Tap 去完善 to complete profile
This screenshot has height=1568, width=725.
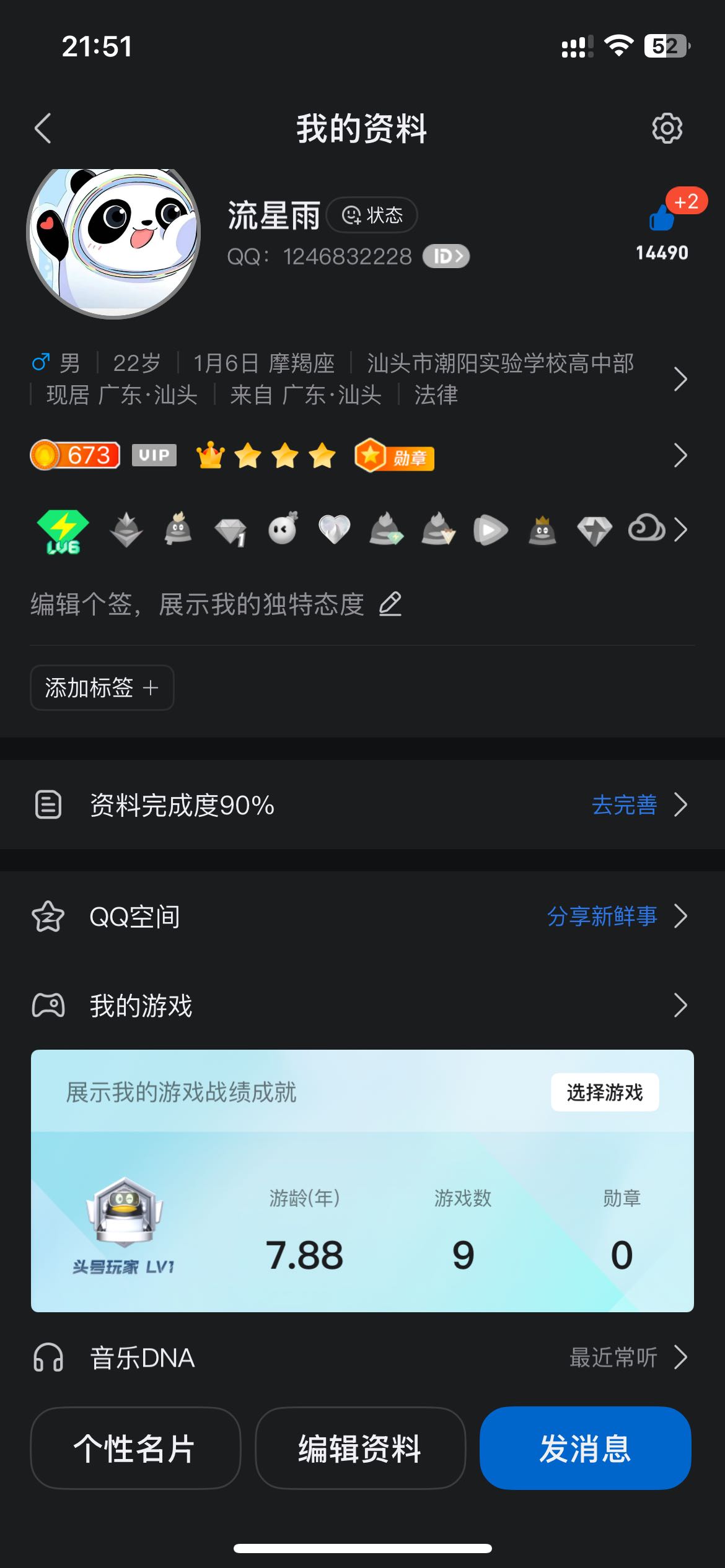[x=625, y=805]
